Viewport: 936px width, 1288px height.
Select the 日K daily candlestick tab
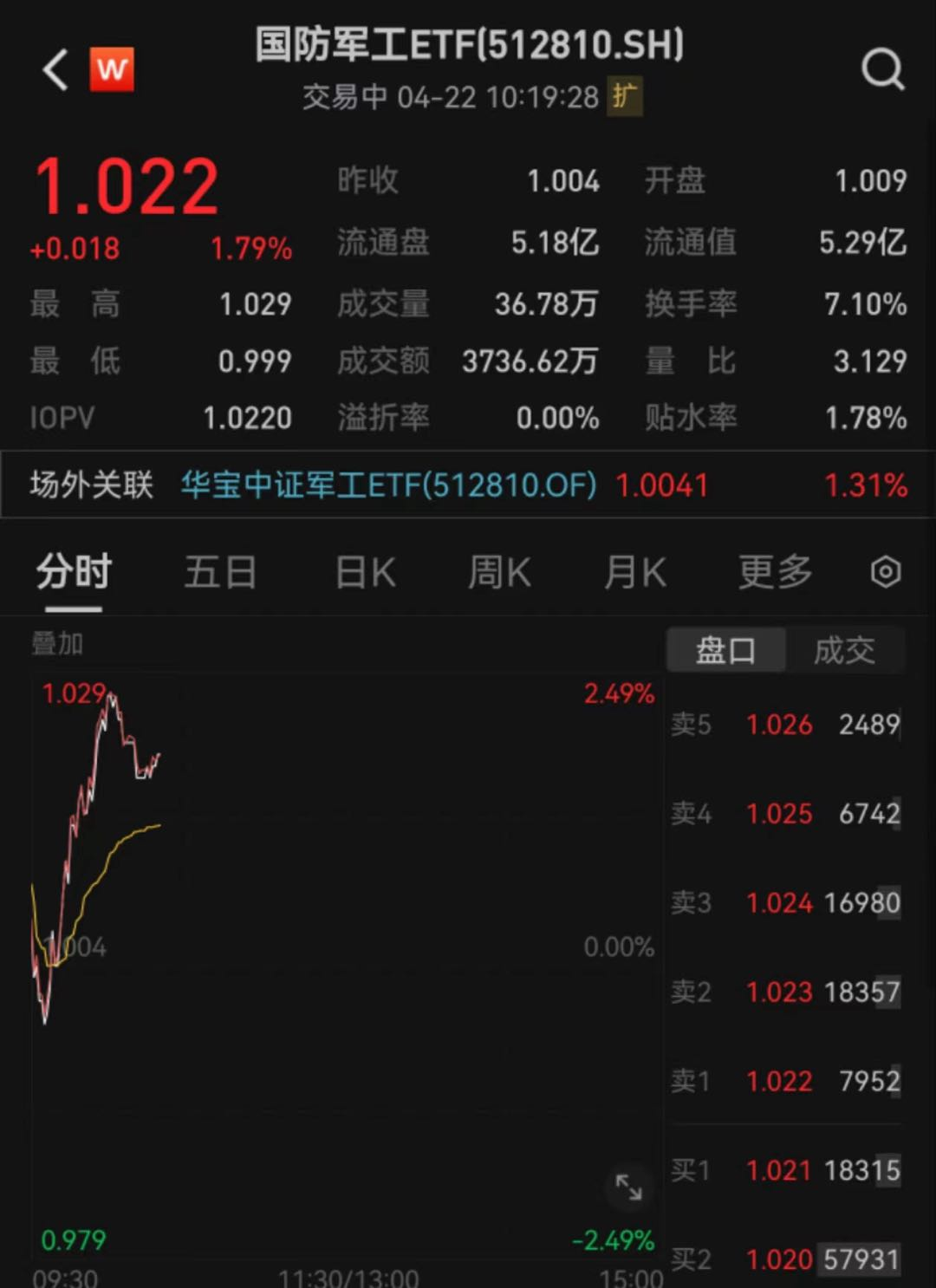tap(365, 571)
